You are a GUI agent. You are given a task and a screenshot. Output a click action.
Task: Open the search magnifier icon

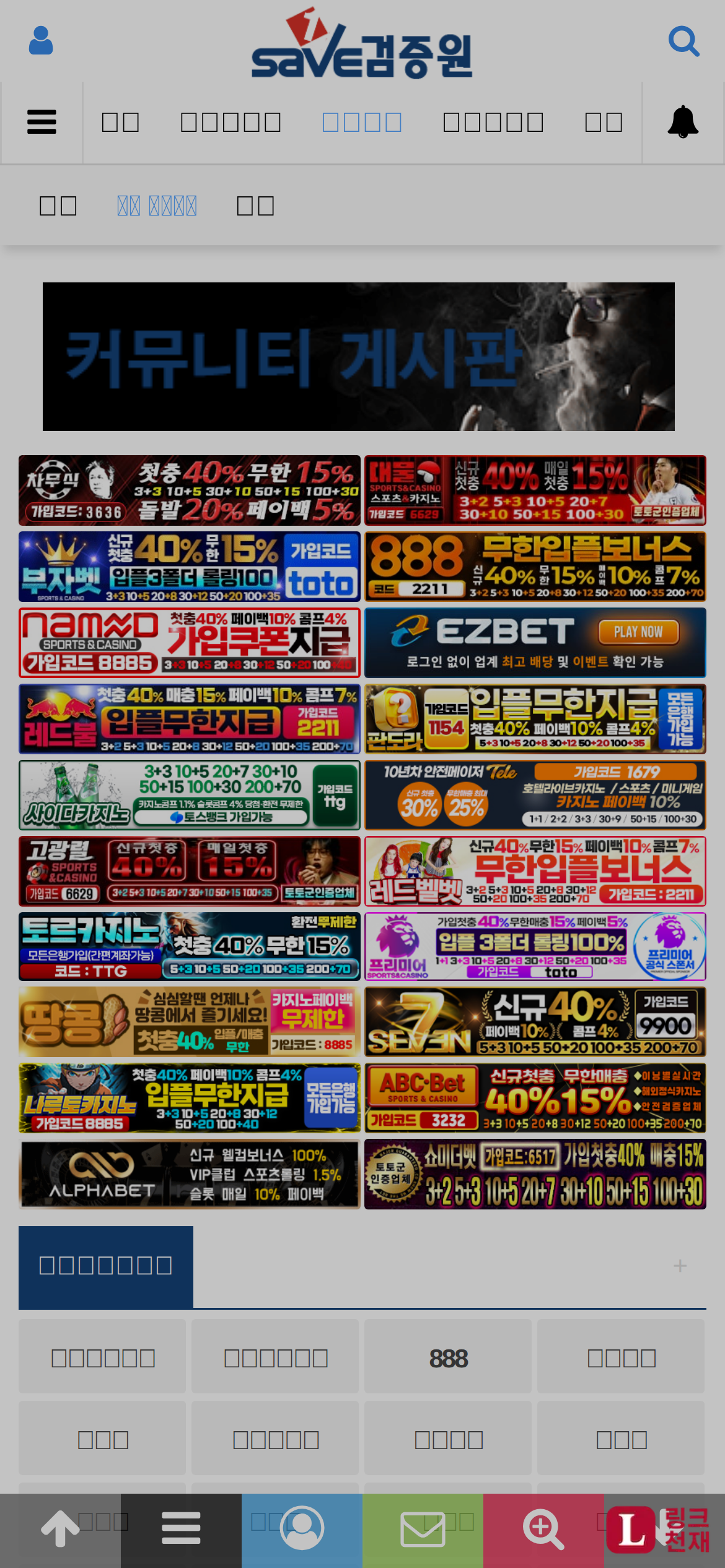click(x=683, y=41)
